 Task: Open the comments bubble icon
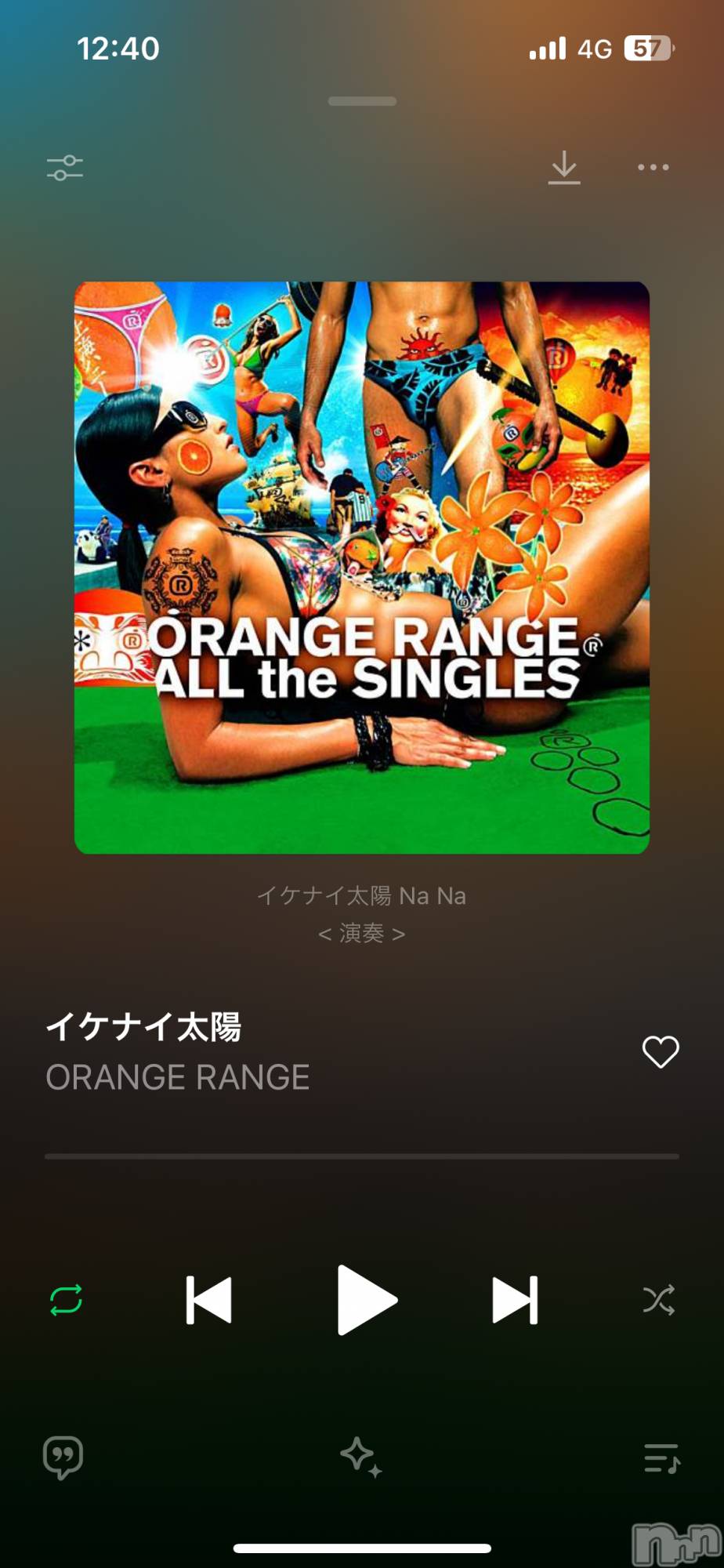tap(63, 1457)
